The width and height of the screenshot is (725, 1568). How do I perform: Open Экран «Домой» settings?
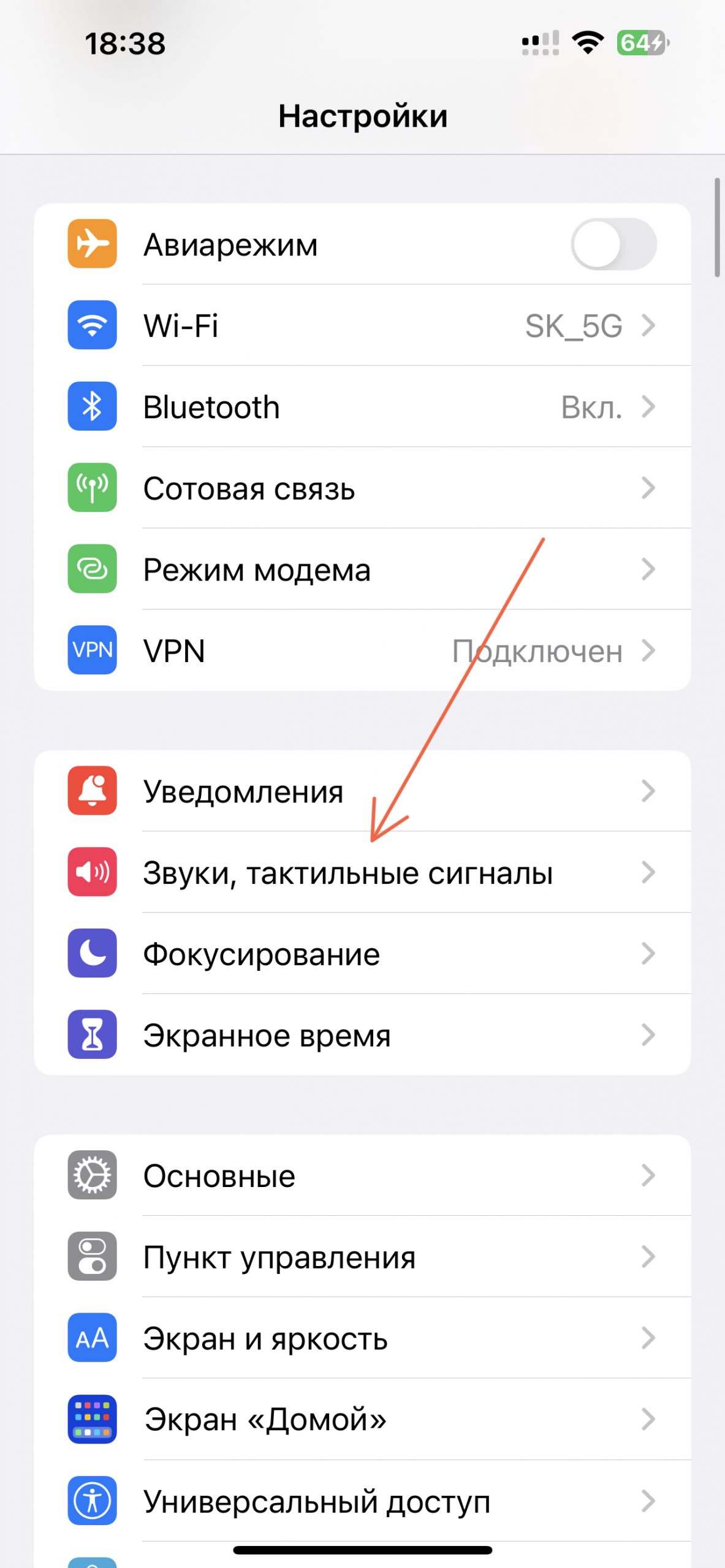[x=362, y=1419]
